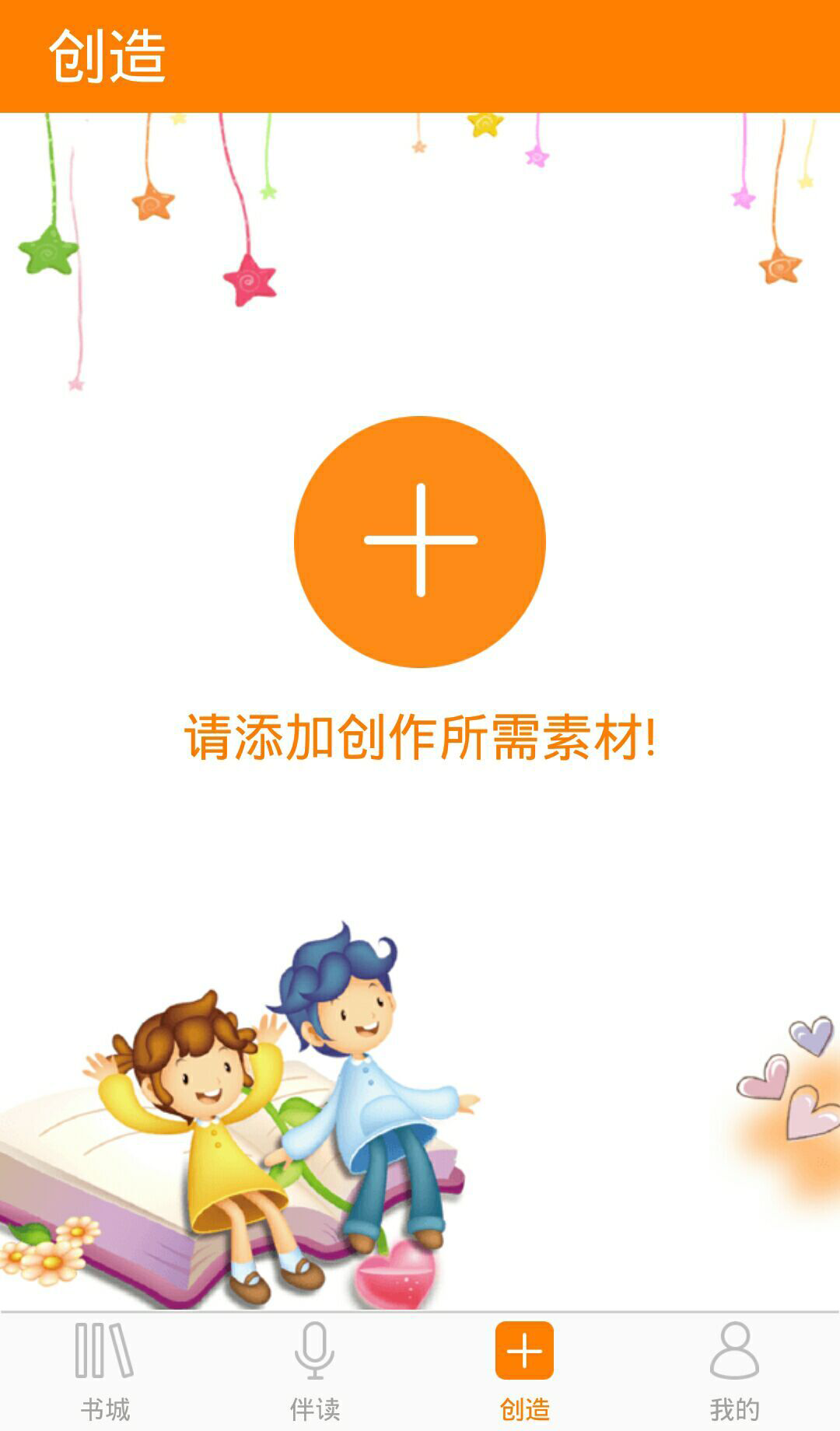Switch to the 书城 bookstore tab
The height and width of the screenshot is (1431, 840).
click(x=105, y=1370)
